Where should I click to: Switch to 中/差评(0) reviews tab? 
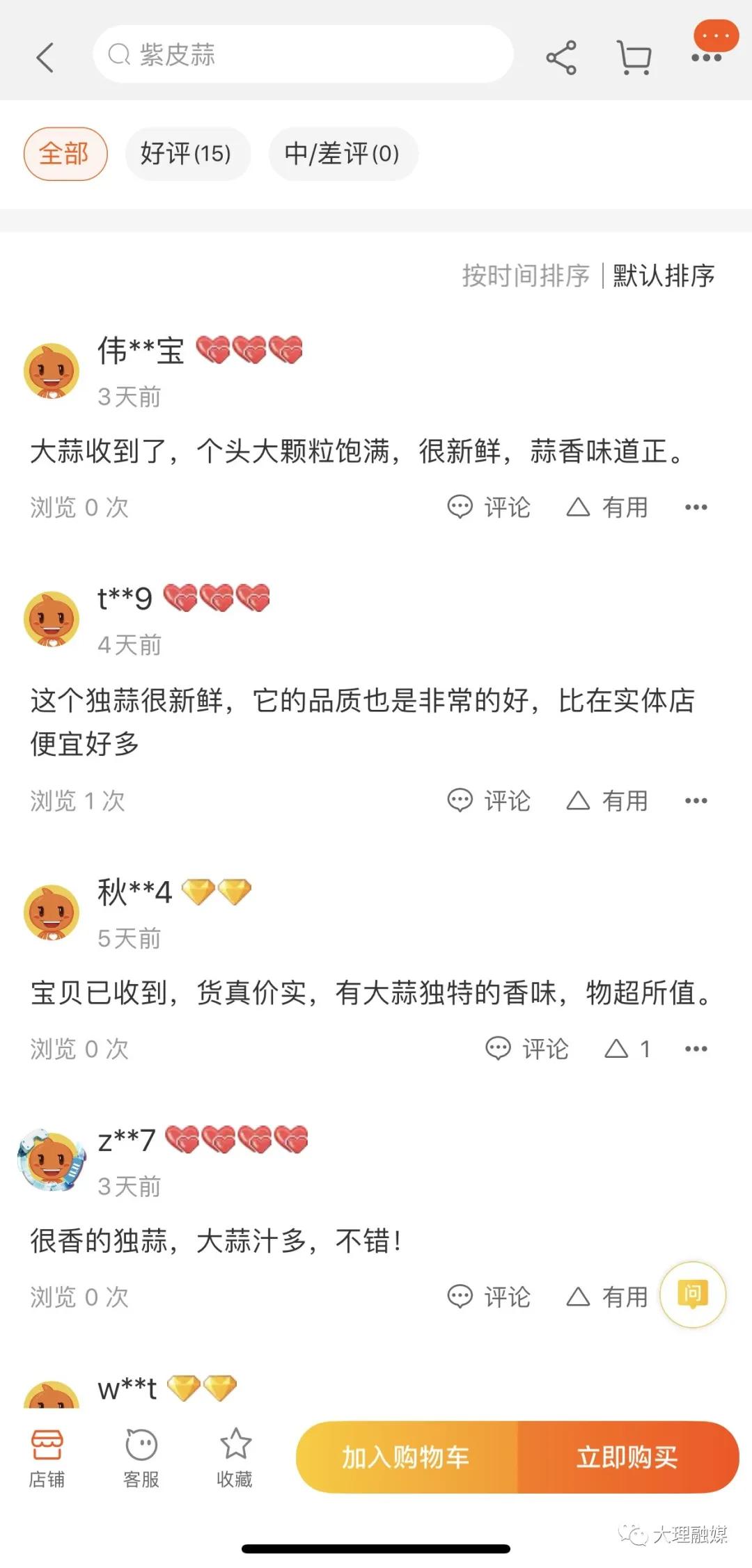(343, 154)
